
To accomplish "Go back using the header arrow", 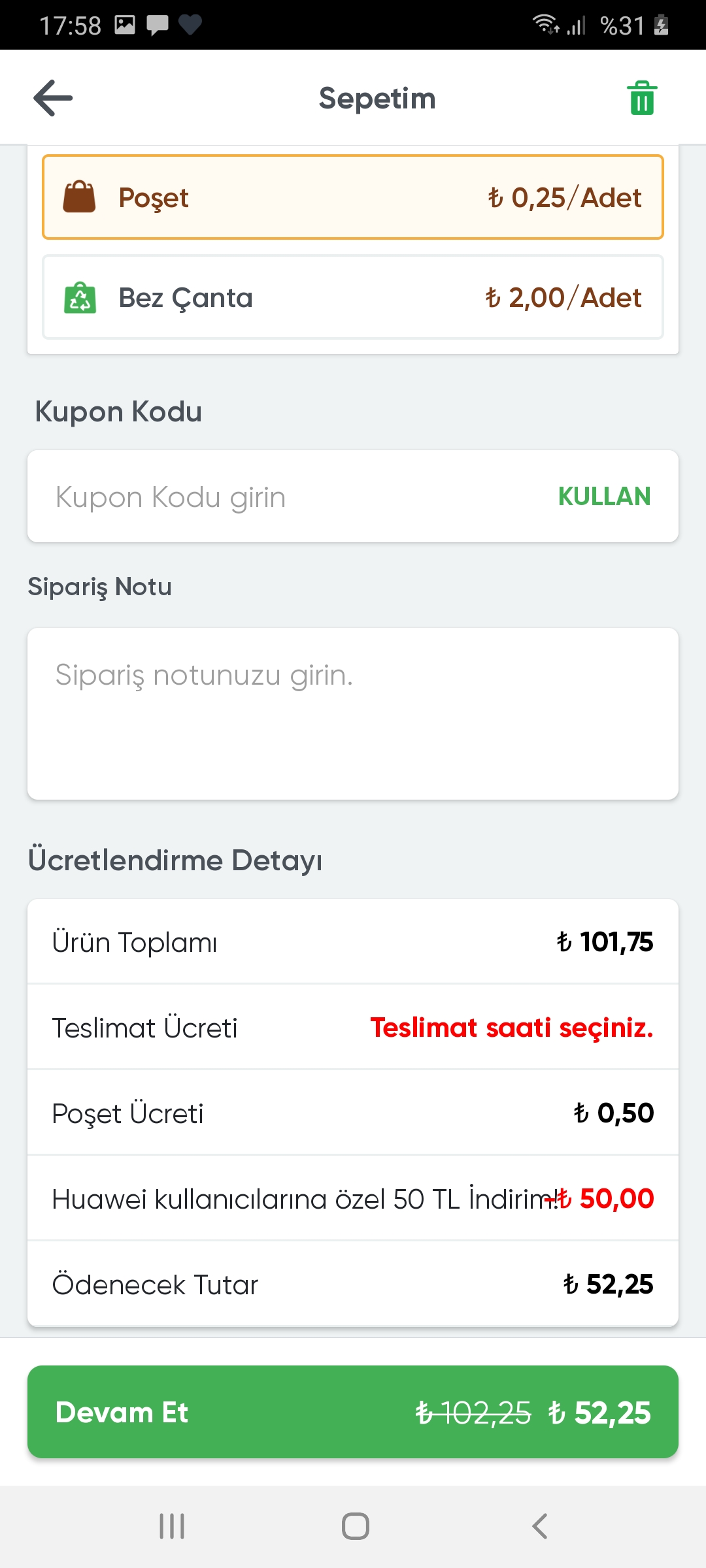I will (x=53, y=98).
